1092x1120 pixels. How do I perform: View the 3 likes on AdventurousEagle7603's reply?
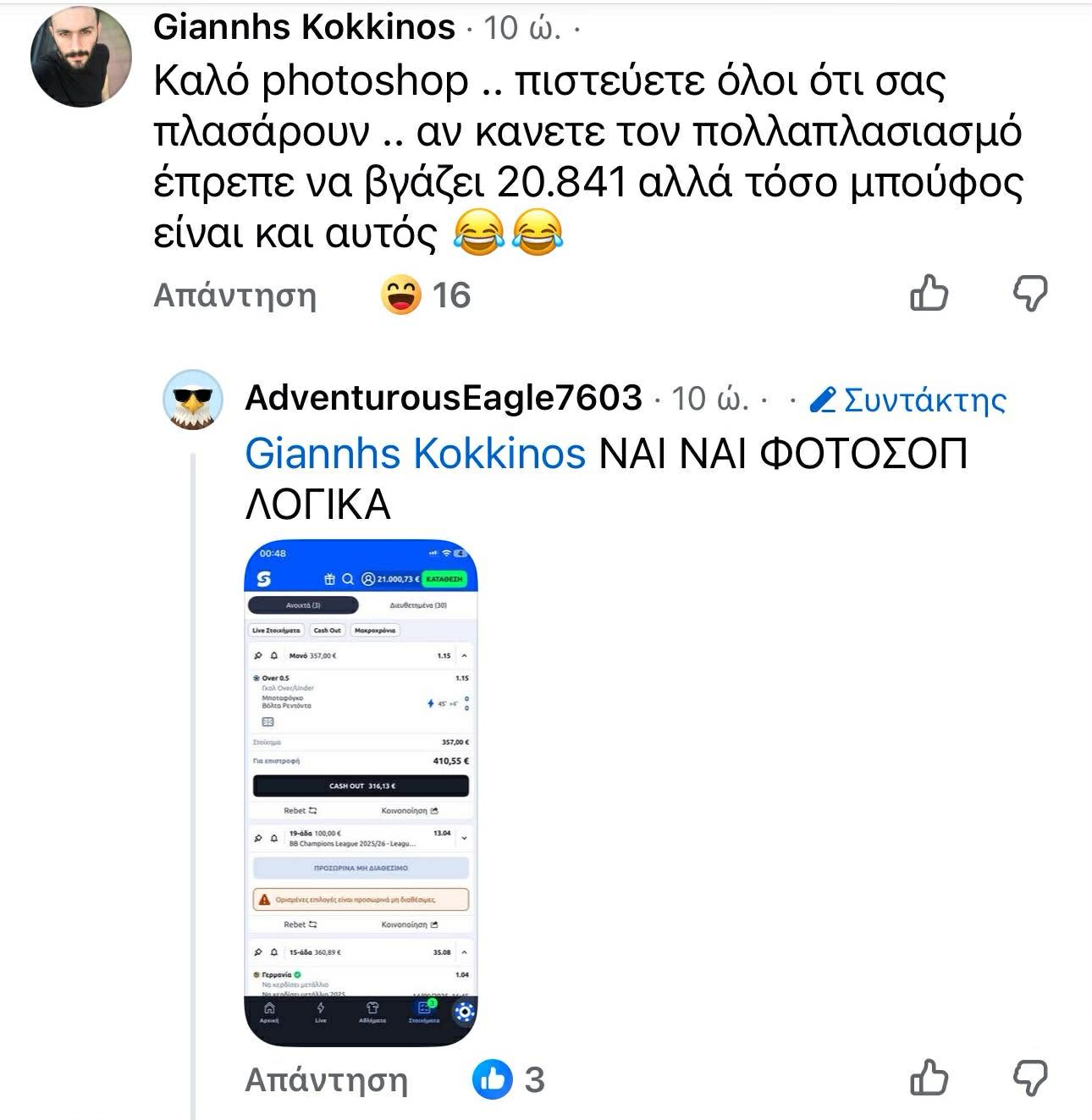tap(509, 1080)
